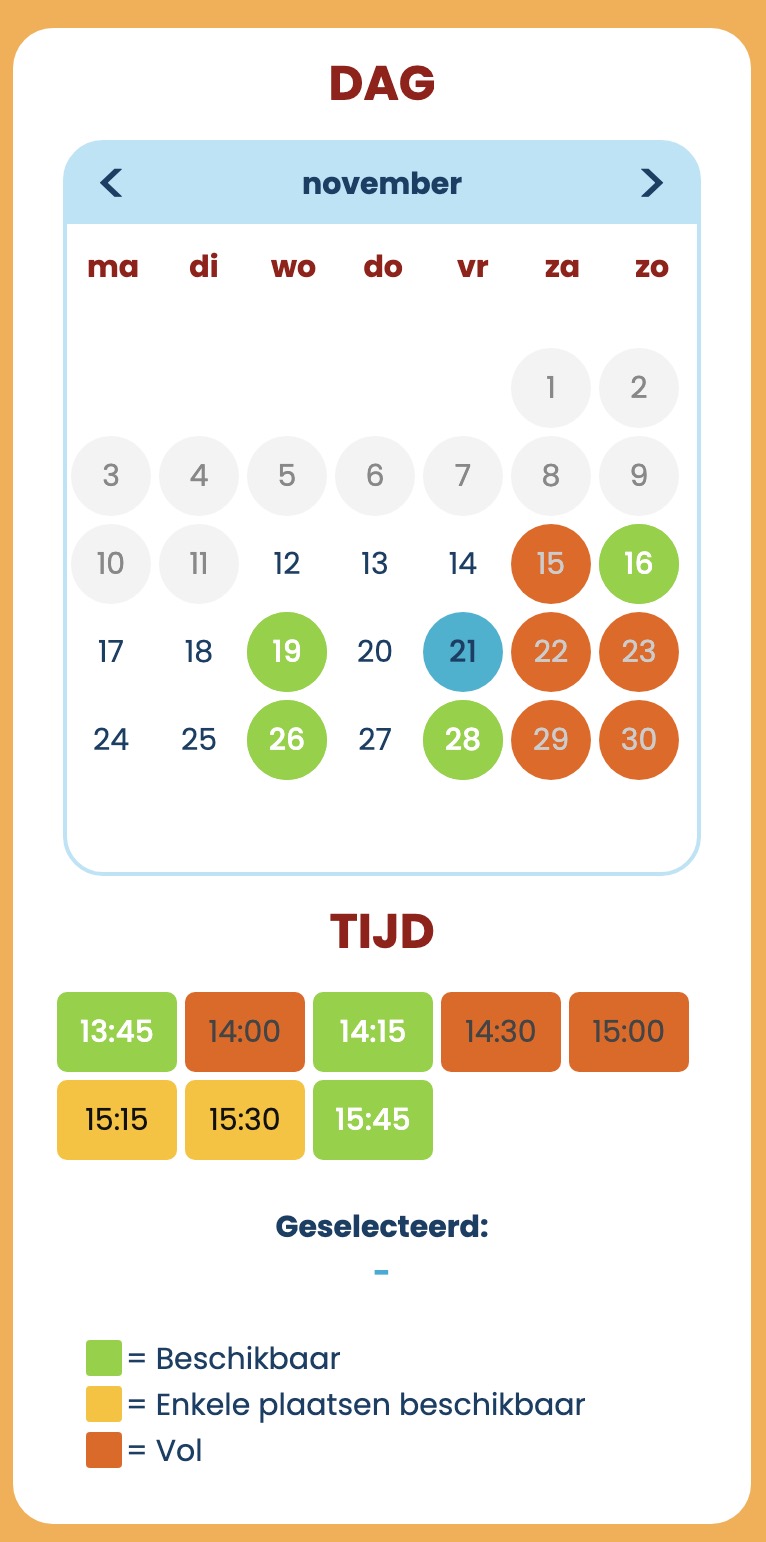
Task: Click the green Beschikbaar legend swatch
Action: [101, 1358]
